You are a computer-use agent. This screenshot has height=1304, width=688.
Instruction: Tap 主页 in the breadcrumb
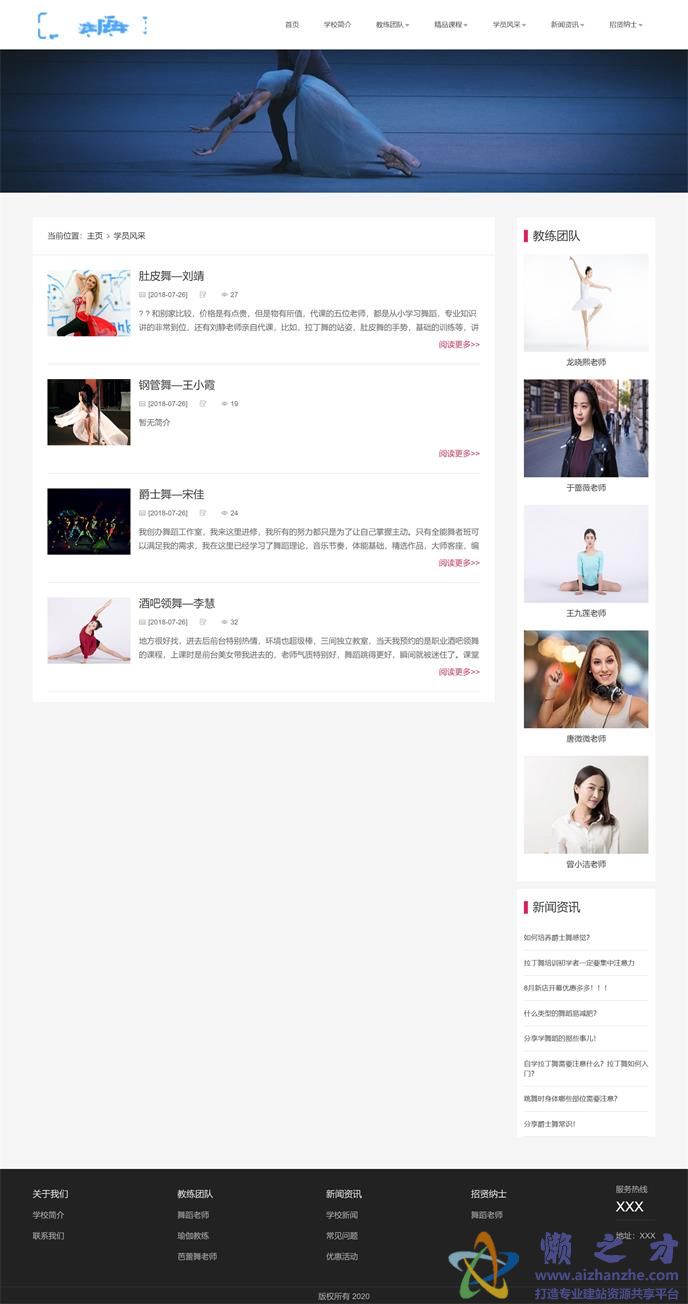[x=95, y=236]
